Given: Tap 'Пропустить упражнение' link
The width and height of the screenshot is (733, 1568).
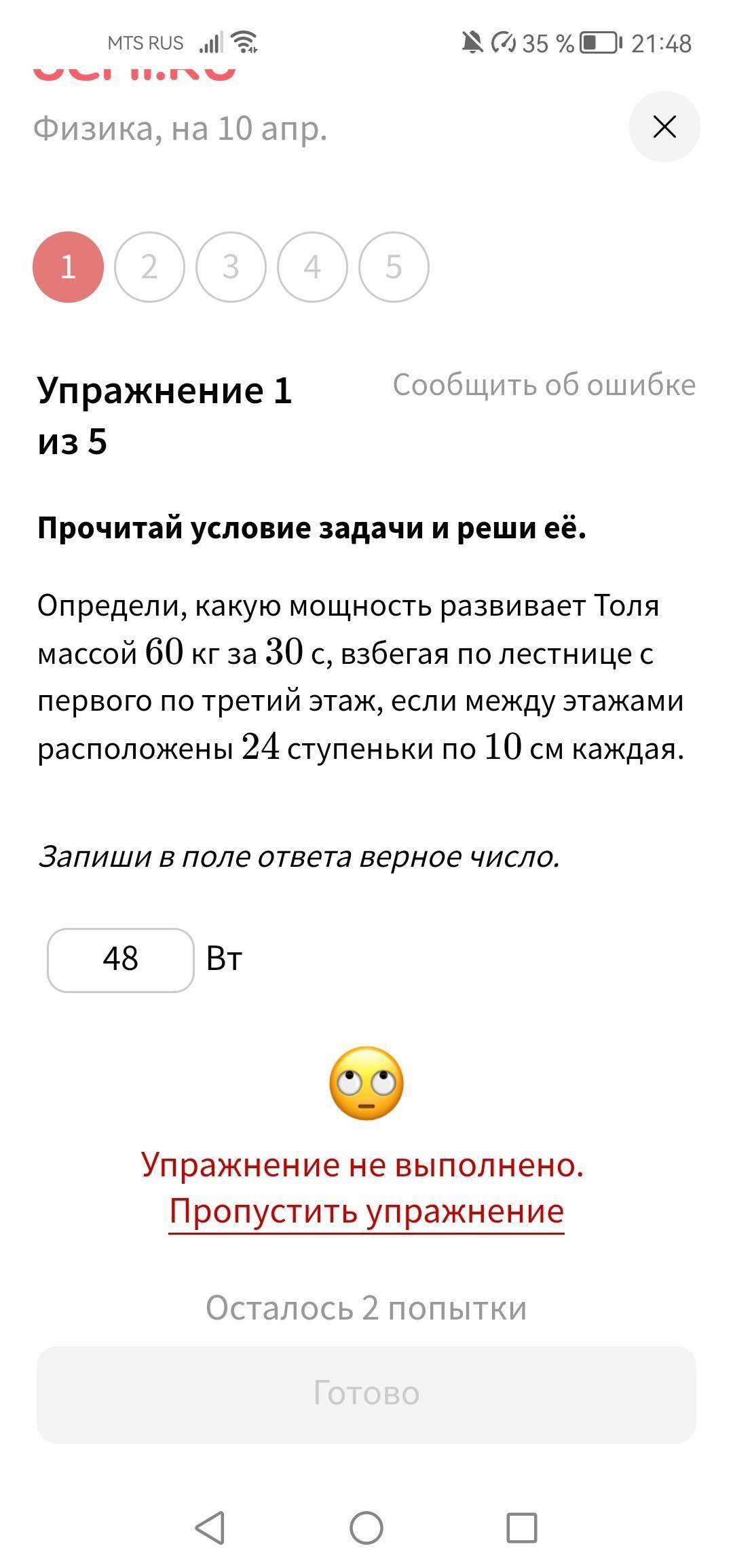Looking at the screenshot, I should click(x=366, y=1211).
